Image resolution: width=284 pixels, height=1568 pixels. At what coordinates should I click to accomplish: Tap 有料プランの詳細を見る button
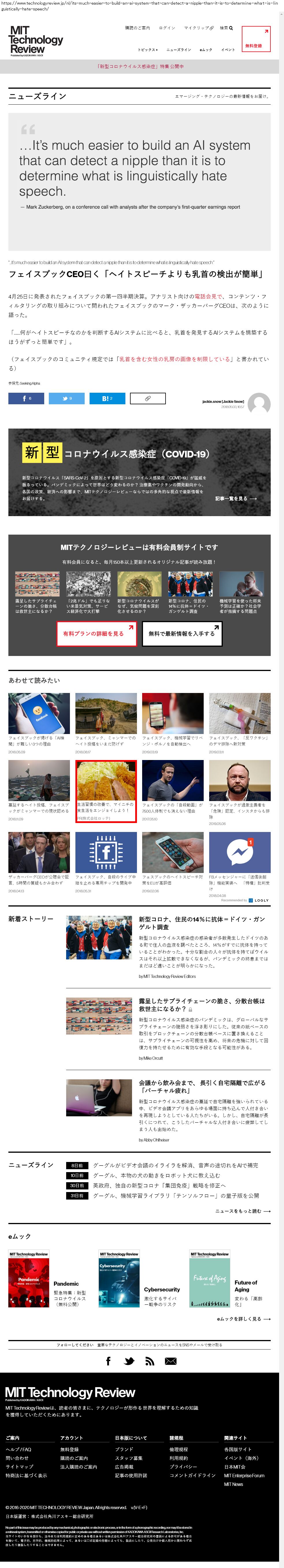(x=97, y=633)
